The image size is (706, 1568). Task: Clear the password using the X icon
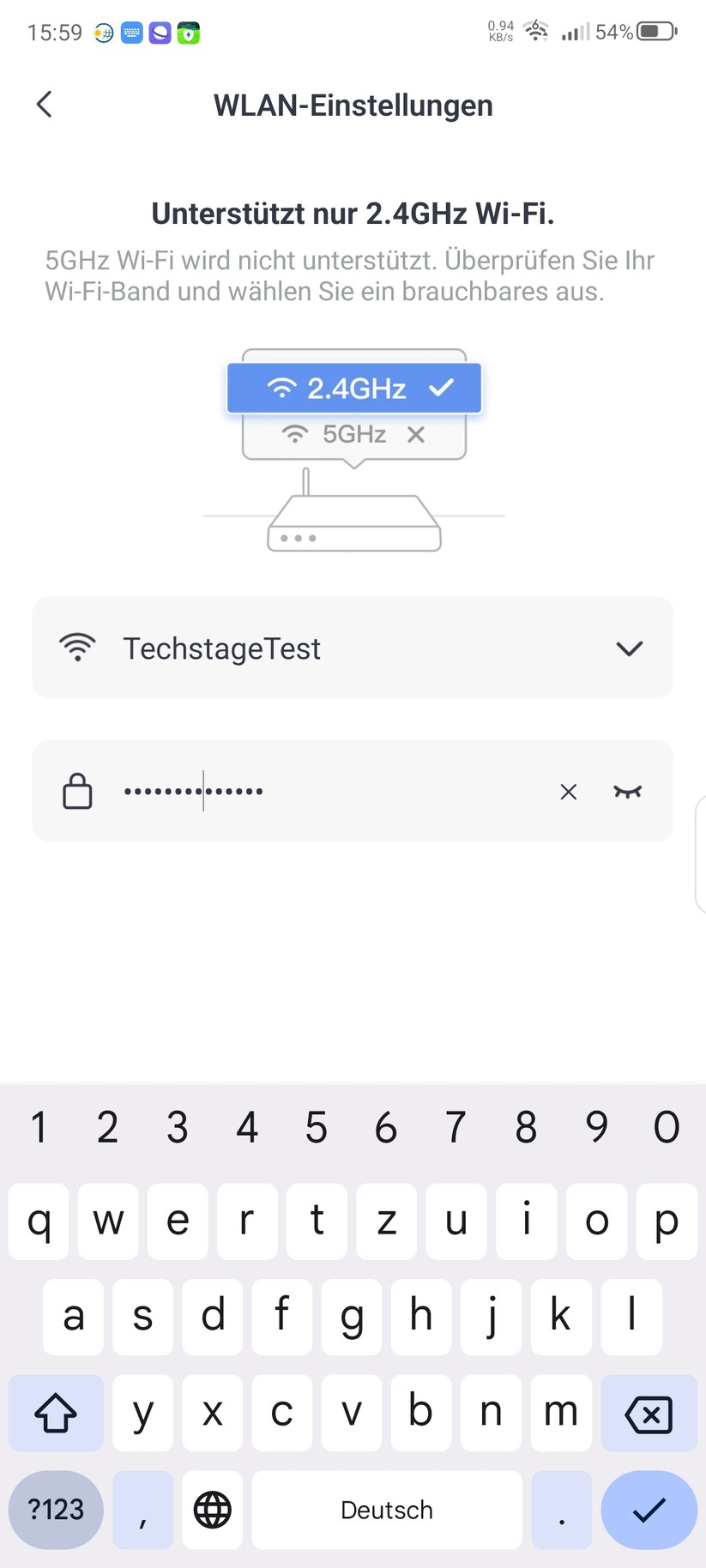coord(568,791)
